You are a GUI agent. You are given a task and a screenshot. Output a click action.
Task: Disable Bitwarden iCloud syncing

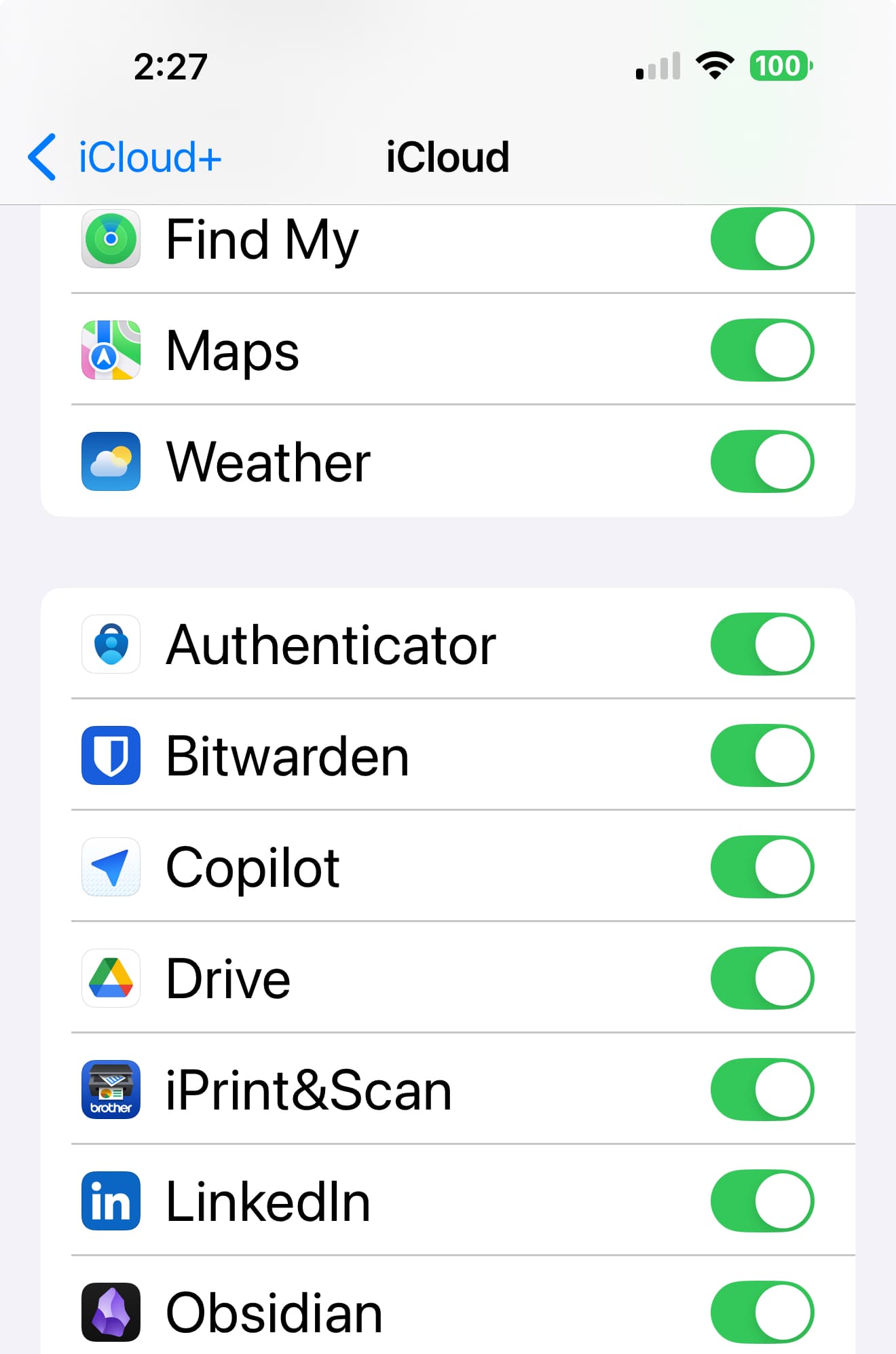(x=762, y=756)
